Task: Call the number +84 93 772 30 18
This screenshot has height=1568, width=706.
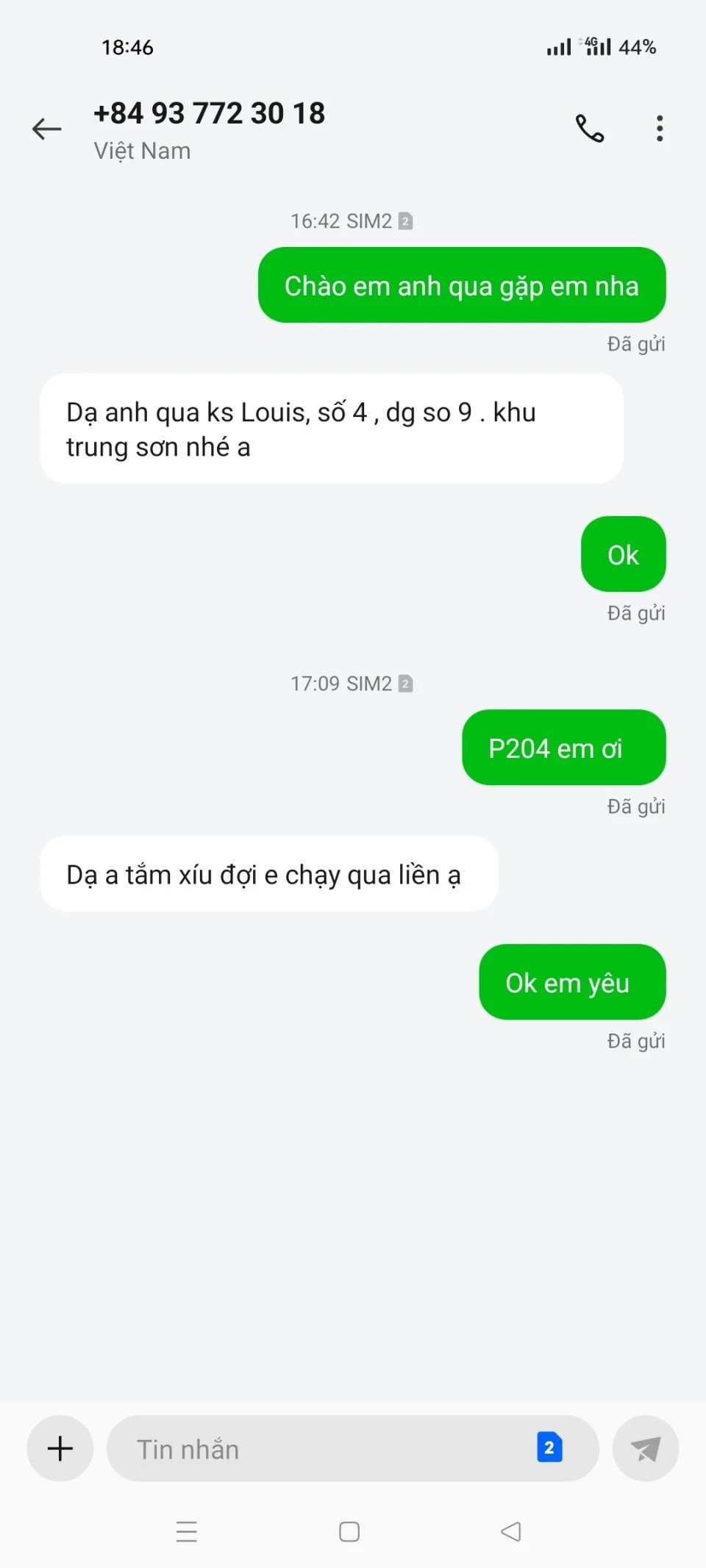Action: tap(589, 129)
